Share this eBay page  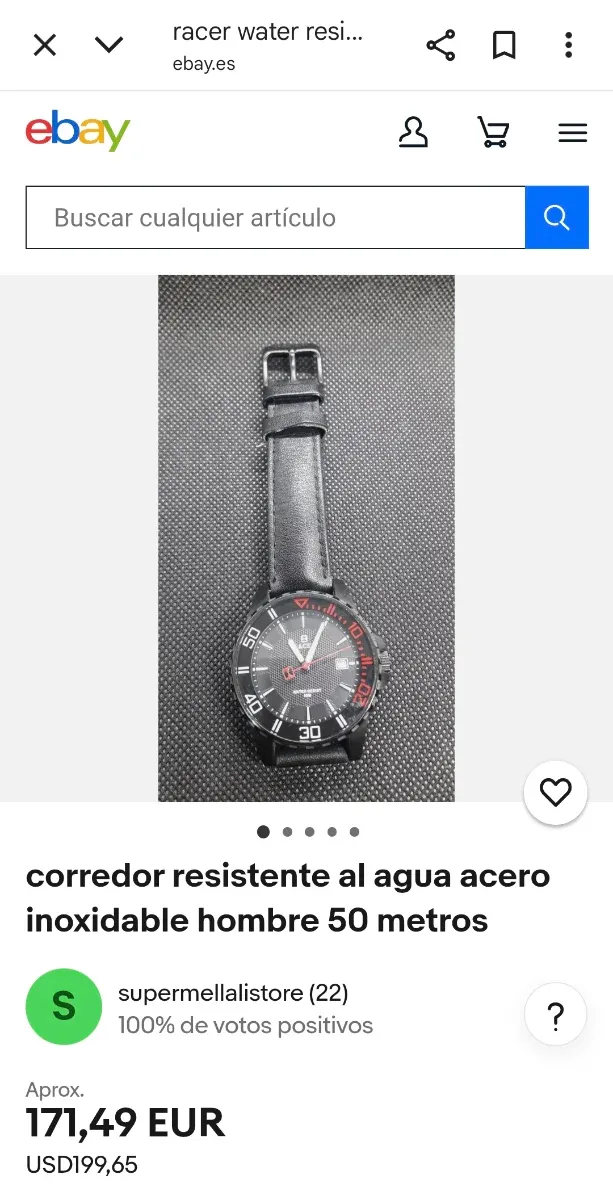coord(441,45)
